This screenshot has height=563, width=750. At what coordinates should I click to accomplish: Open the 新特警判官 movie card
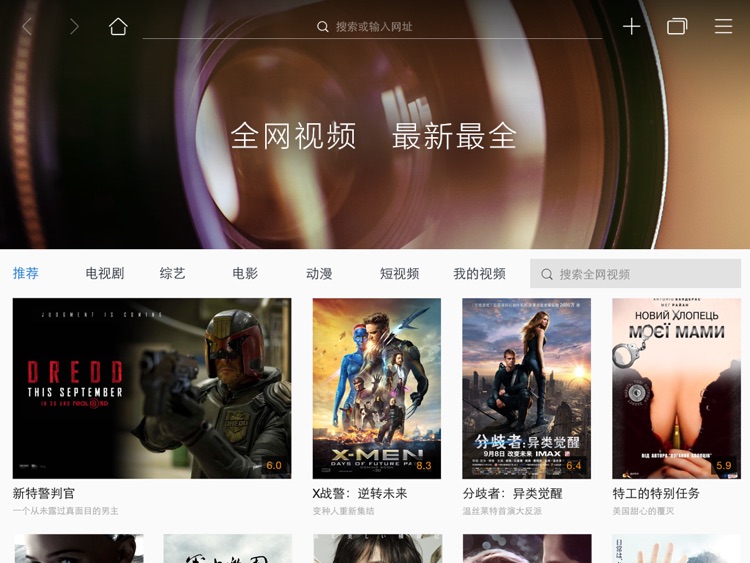point(152,388)
